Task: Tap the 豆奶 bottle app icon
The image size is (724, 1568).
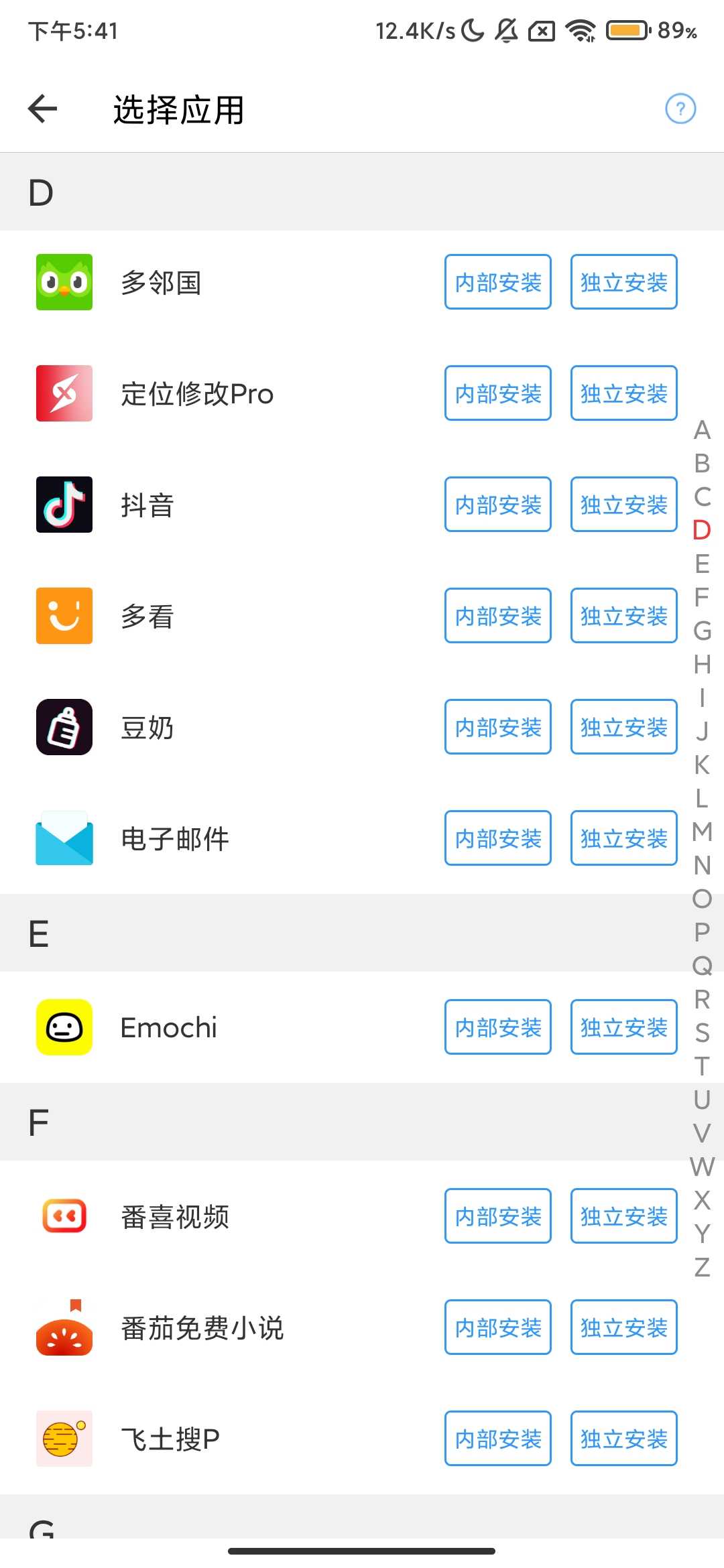Action: (64, 727)
